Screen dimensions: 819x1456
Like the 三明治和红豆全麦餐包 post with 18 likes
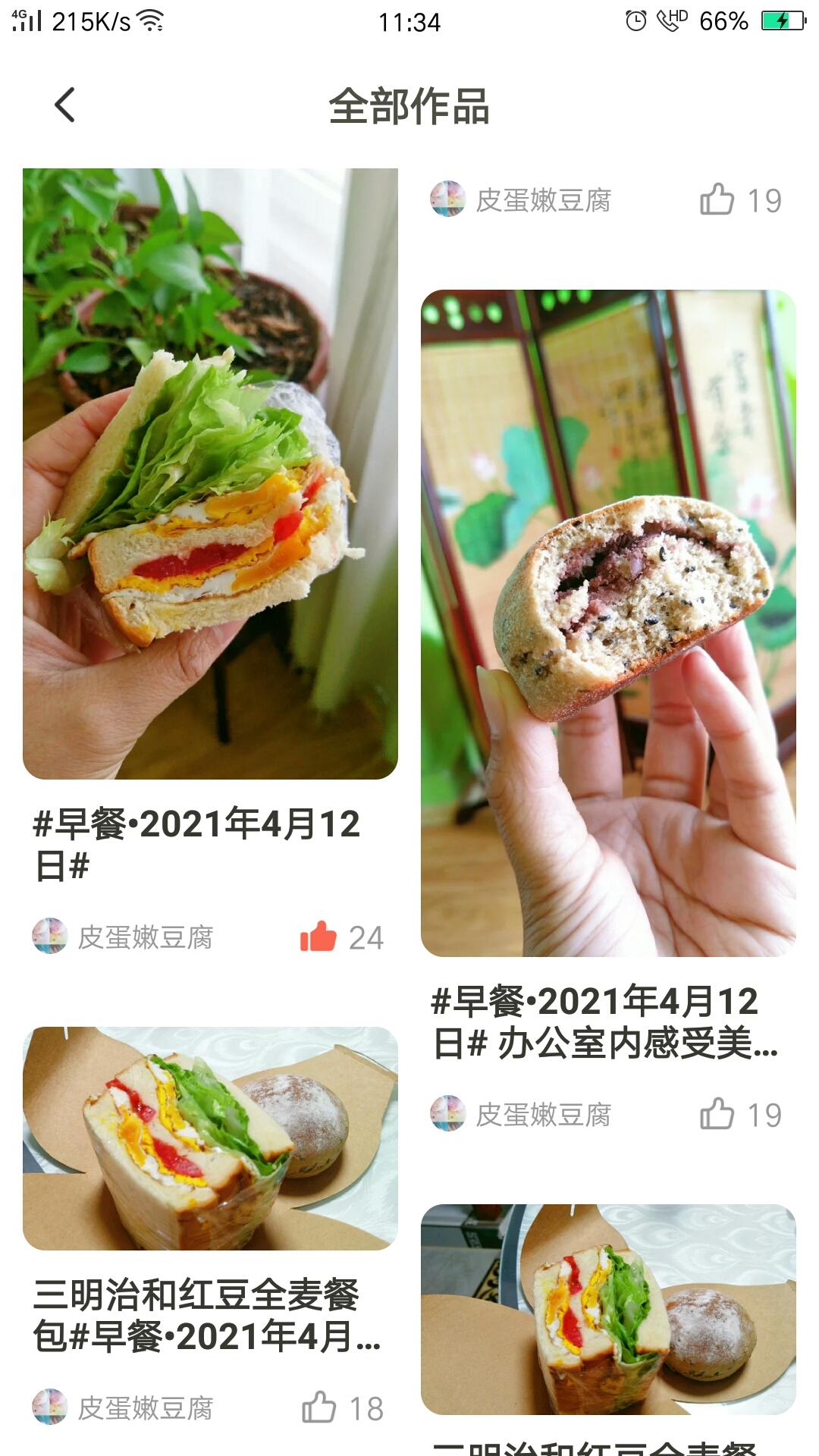(319, 1407)
